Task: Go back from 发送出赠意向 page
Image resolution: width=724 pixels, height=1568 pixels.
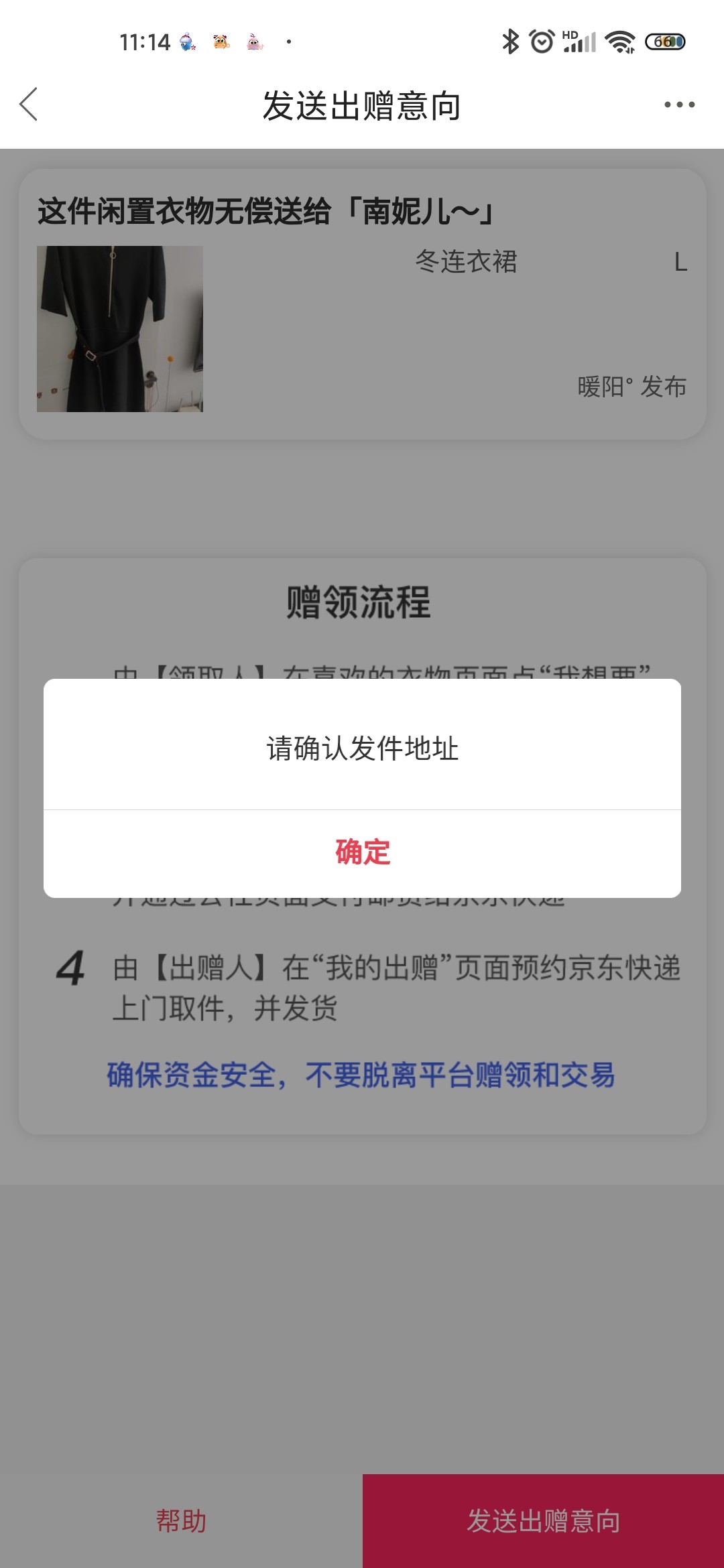Action: tap(29, 105)
